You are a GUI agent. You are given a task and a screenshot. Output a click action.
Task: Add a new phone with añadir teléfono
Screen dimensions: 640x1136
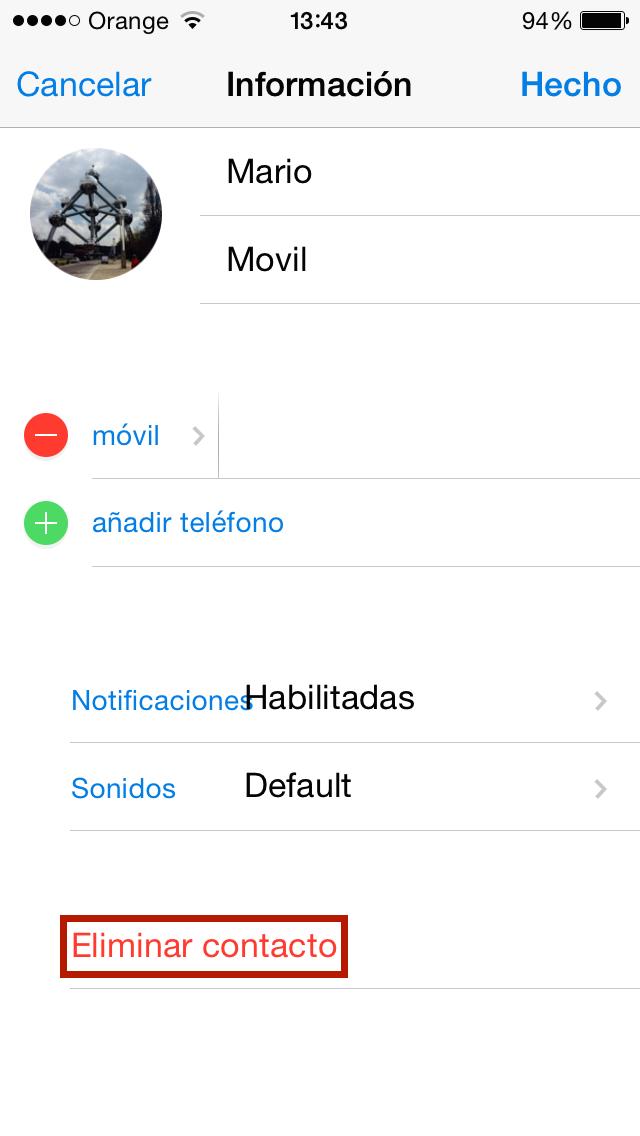click(x=188, y=523)
